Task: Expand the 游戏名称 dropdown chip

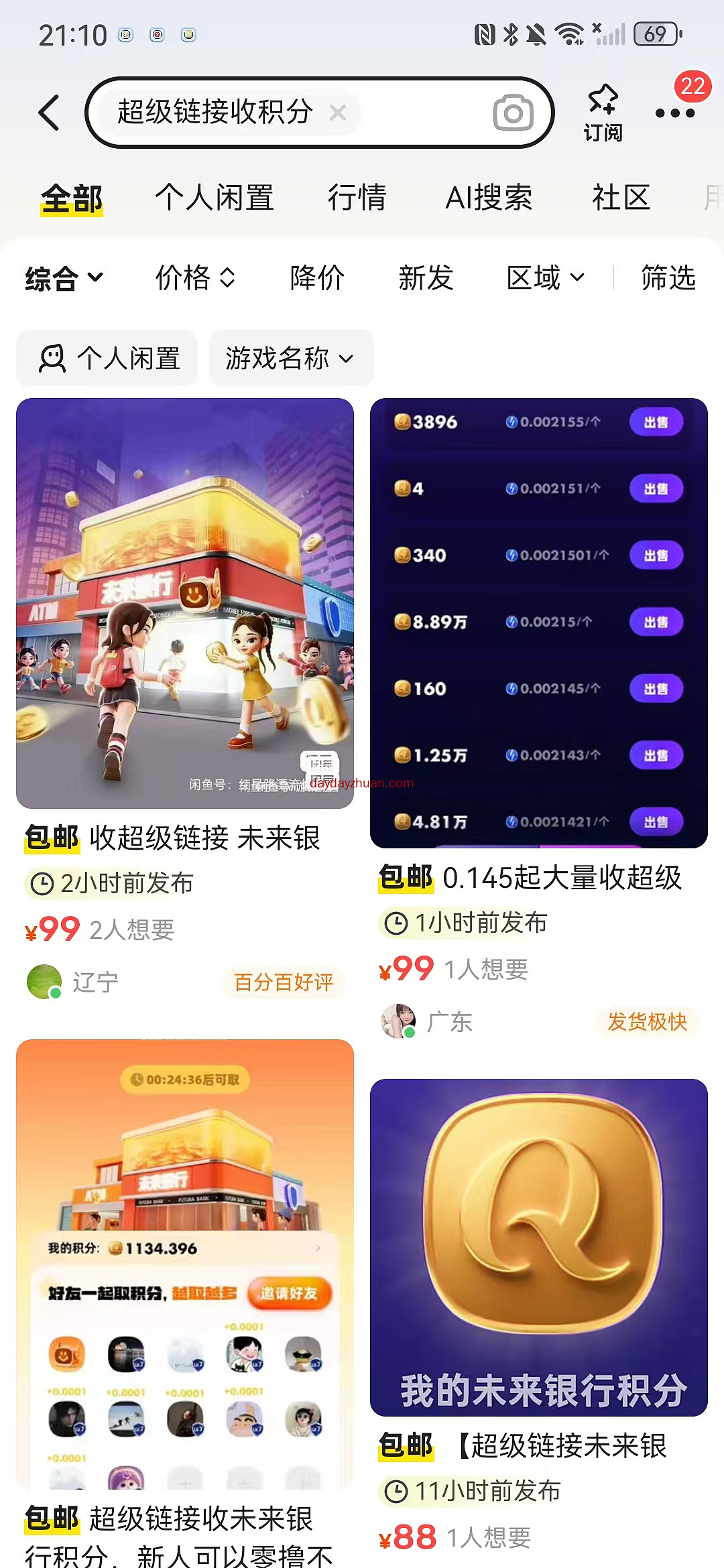Action: pos(290,358)
